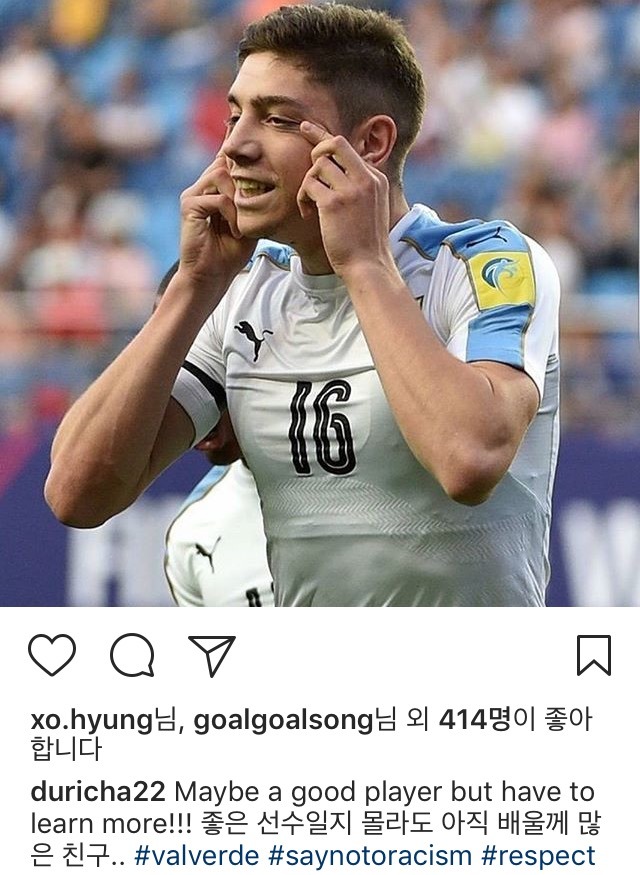
Task: Open duricha22's profile from the caption
Action: click(98, 793)
